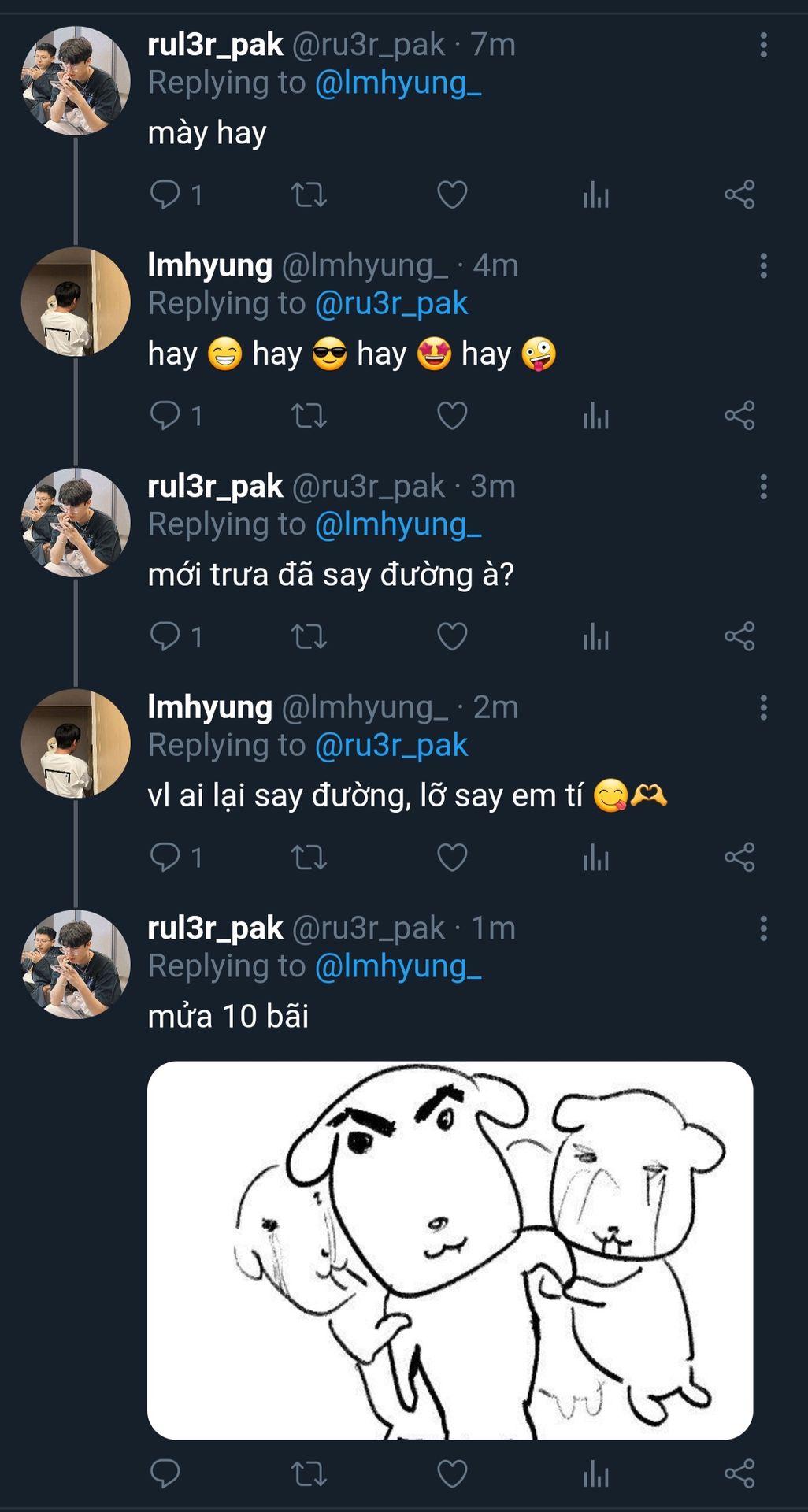Reply to the "hay hay hay hay" tweet
This screenshot has width=808, height=1512.
(165, 415)
